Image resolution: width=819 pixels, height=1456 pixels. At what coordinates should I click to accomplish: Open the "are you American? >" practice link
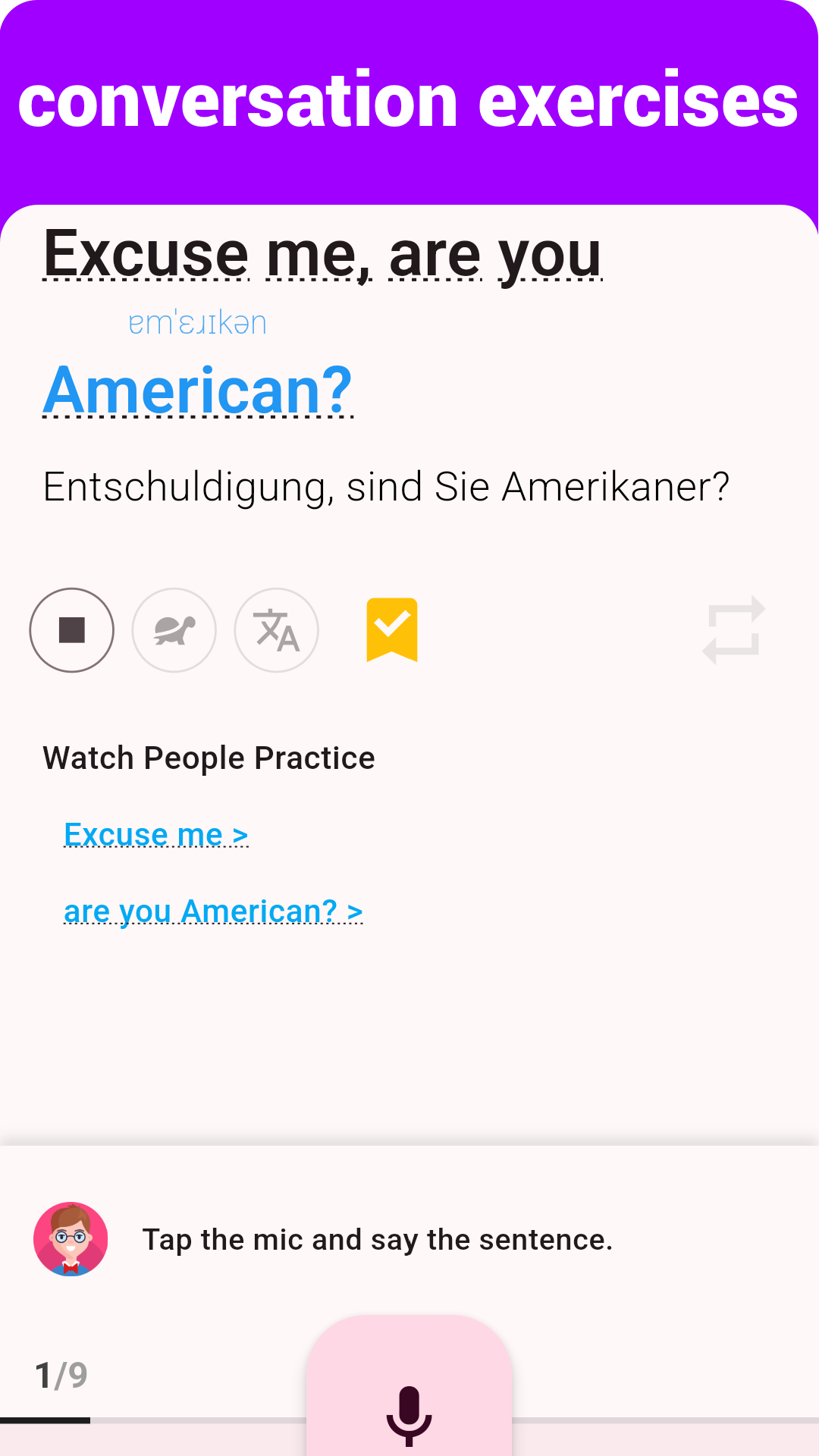(x=213, y=912)
